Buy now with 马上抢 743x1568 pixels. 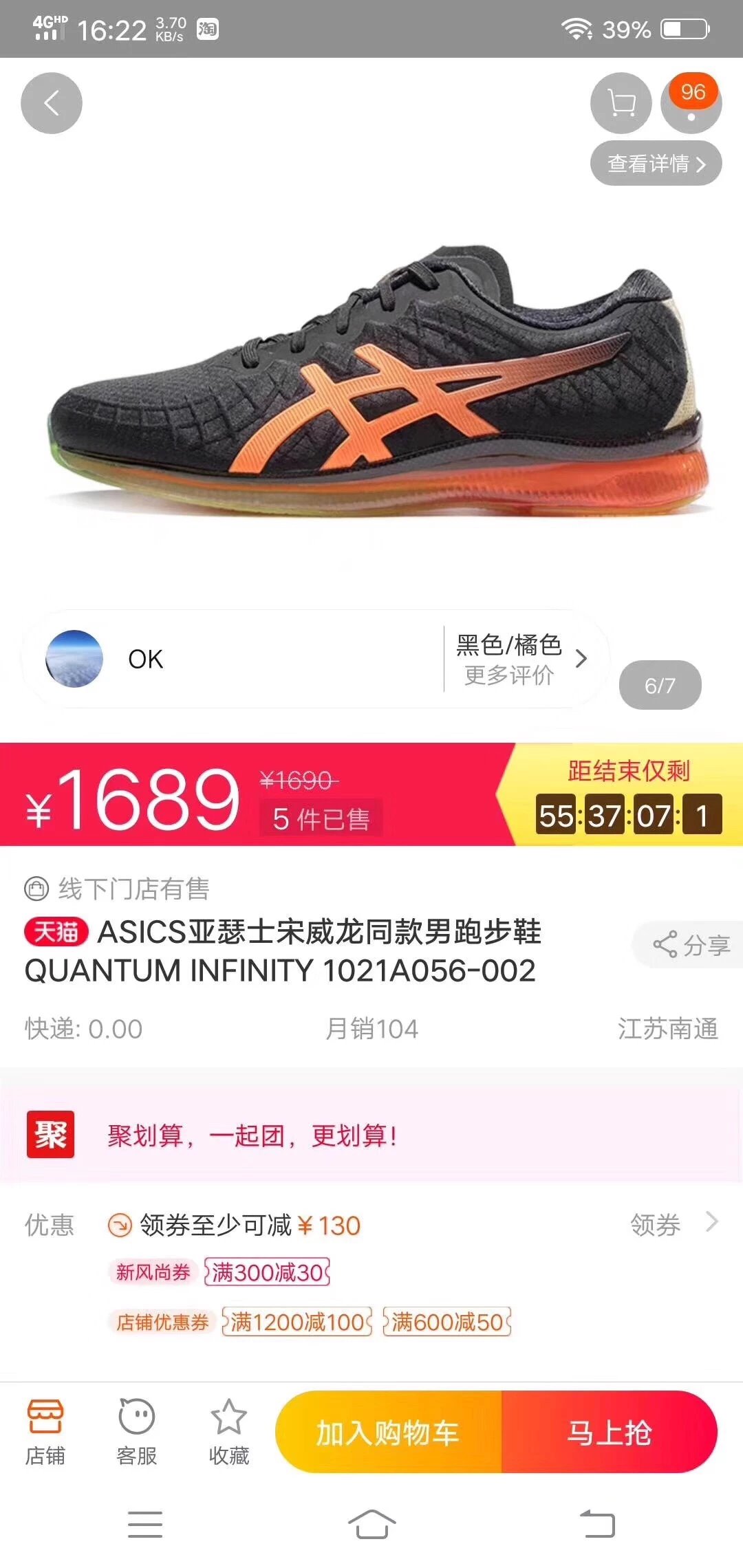coord(610,1432)
